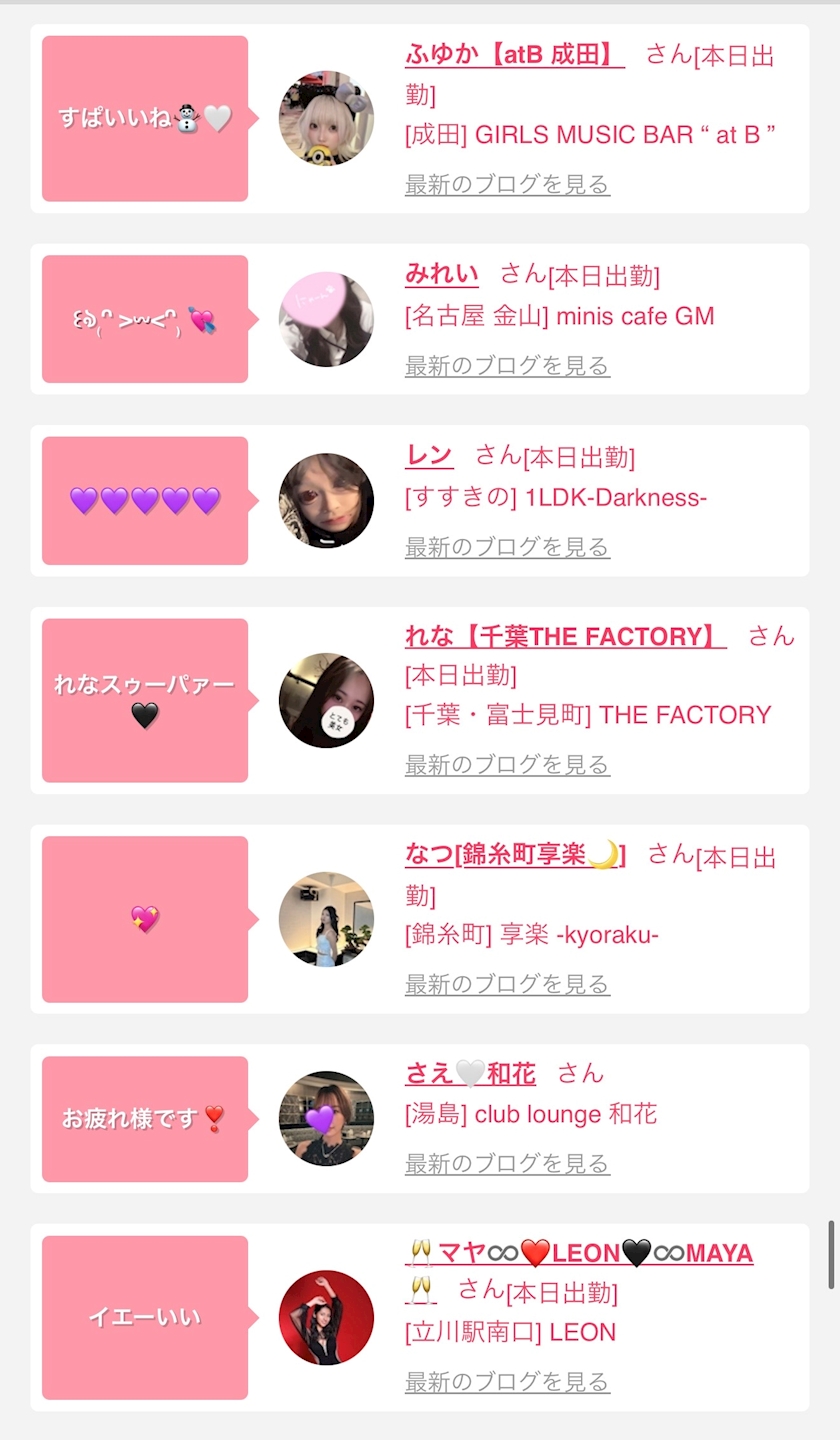View latest blog for みれい
The height and width of the screenshot is (1440, 840).
tap(507, 366)
